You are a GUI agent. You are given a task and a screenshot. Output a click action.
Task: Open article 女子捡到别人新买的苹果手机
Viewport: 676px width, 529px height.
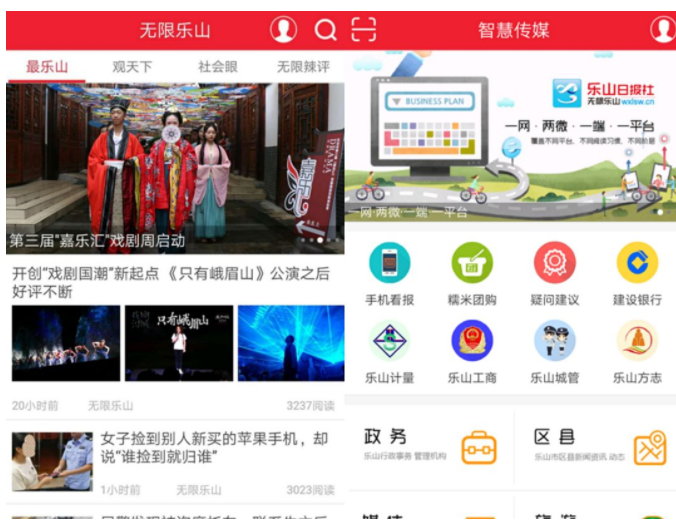[213, 448]
